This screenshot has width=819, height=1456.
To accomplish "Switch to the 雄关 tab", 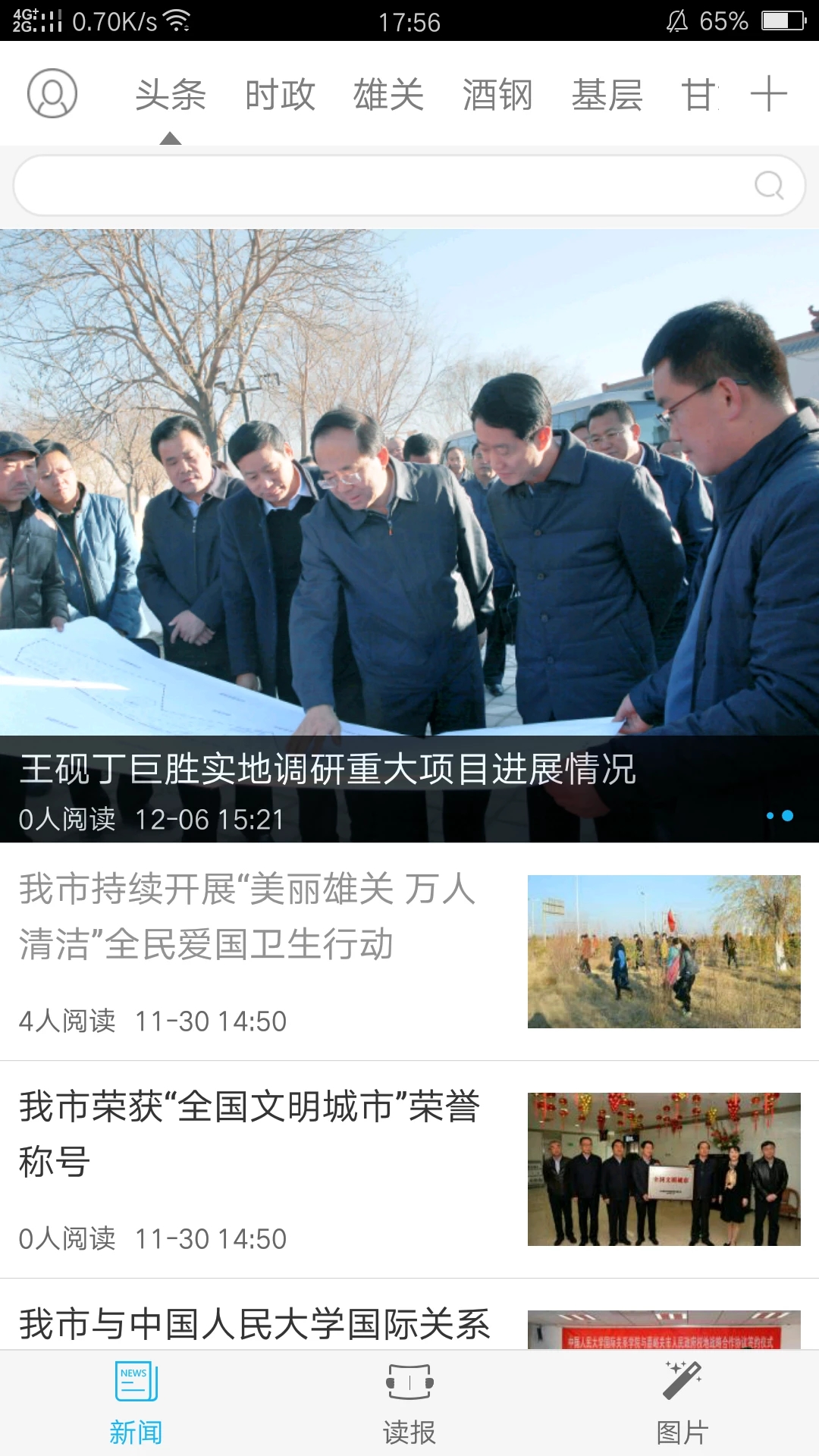I will click(388, 95).
